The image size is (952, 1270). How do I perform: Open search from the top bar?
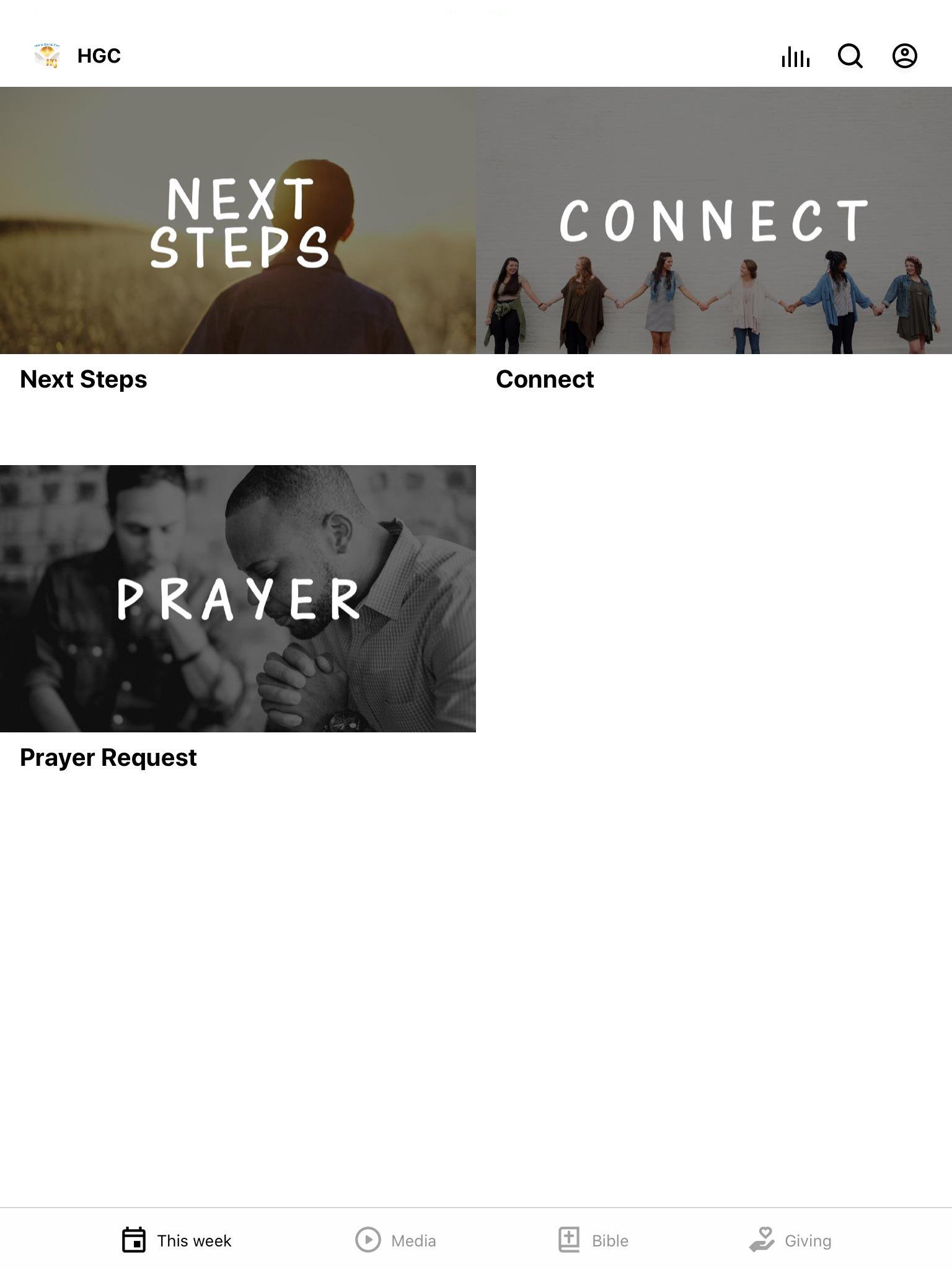point(850,56)
